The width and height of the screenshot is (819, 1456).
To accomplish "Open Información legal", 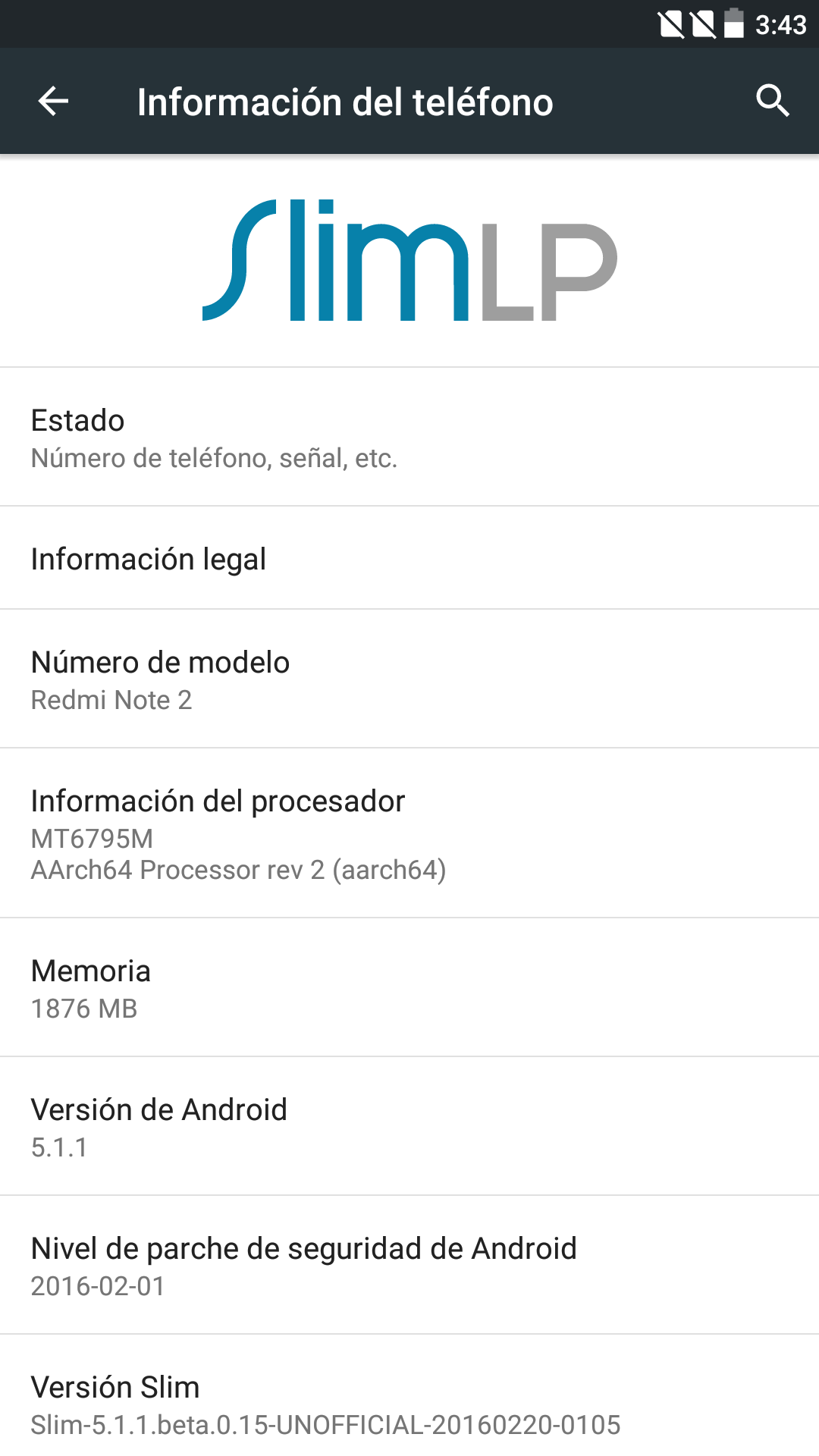I will click(x=409, y=559).
